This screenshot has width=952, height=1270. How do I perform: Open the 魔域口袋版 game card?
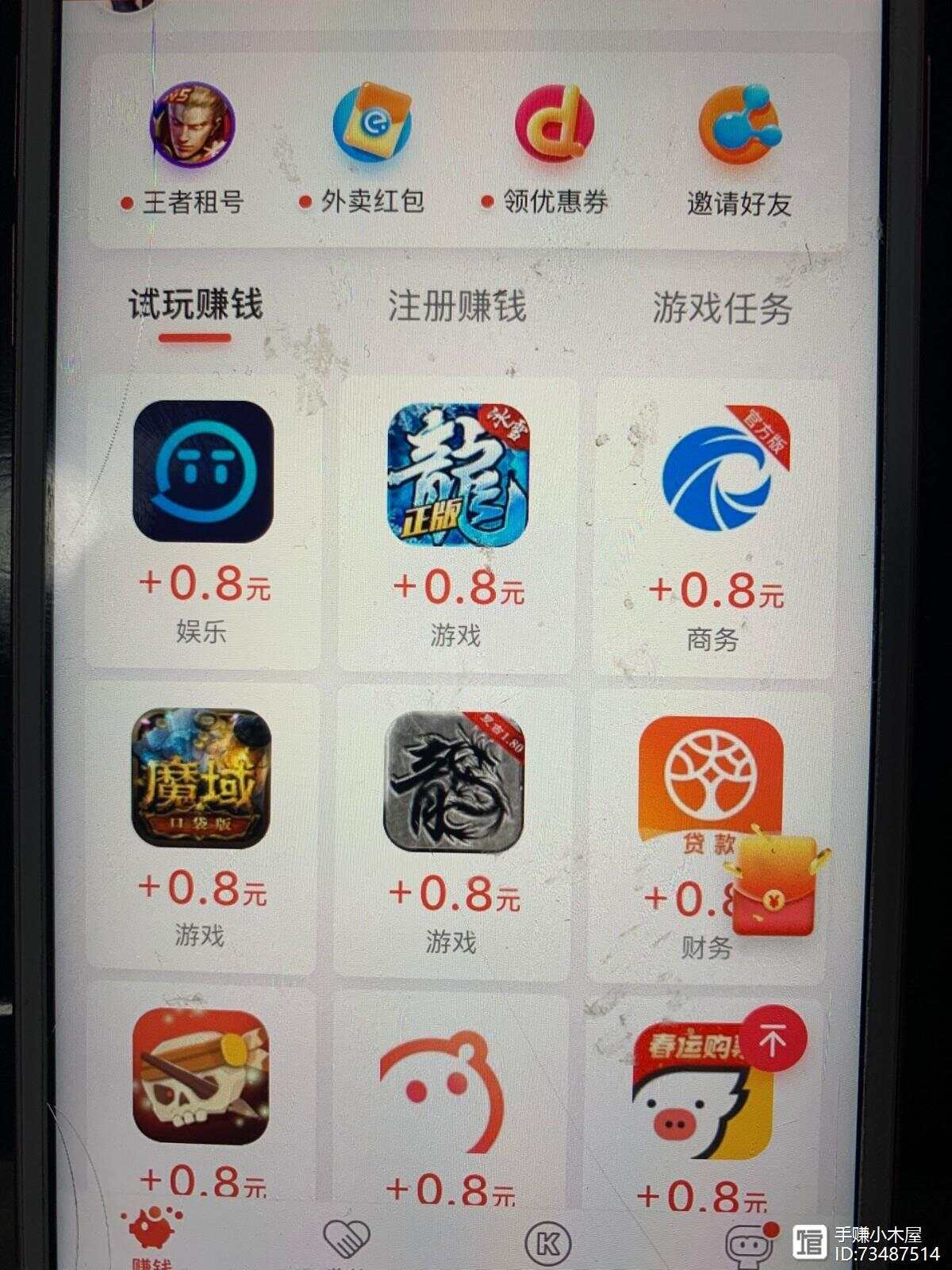[x=202, y=778]
